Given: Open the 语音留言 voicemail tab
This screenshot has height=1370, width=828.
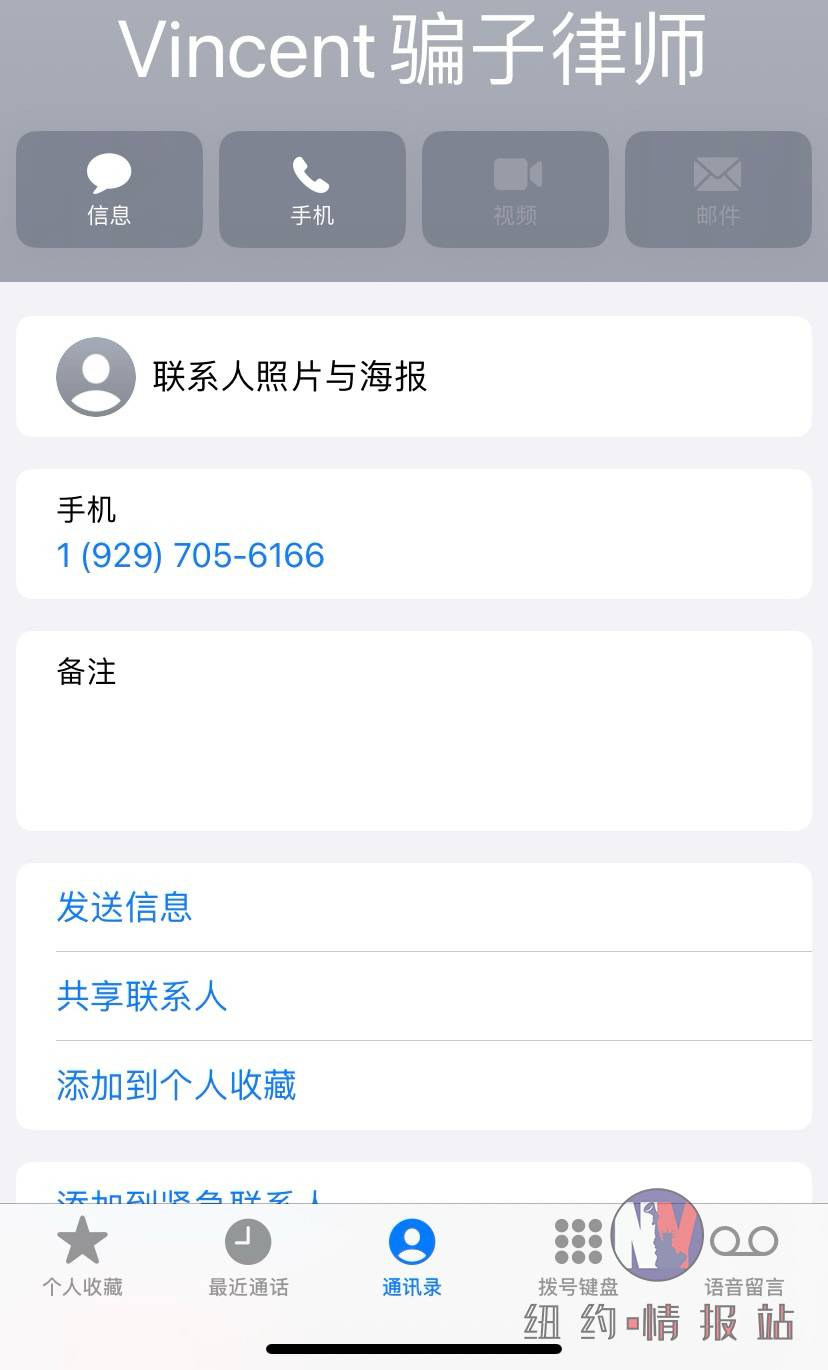Looking at the screenshot, I should point(744,1257).
